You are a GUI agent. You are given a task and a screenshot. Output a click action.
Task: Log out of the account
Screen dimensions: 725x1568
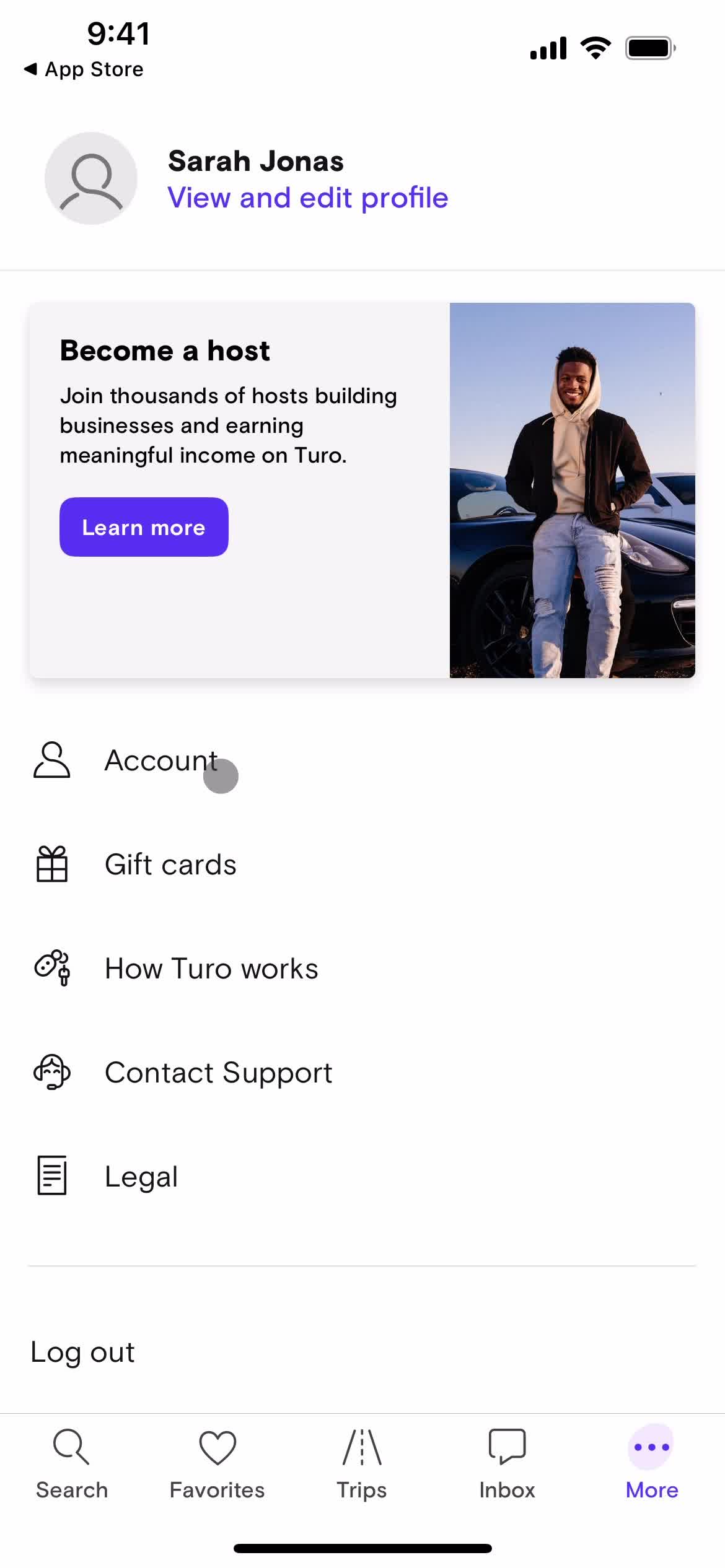point(82,1352)
